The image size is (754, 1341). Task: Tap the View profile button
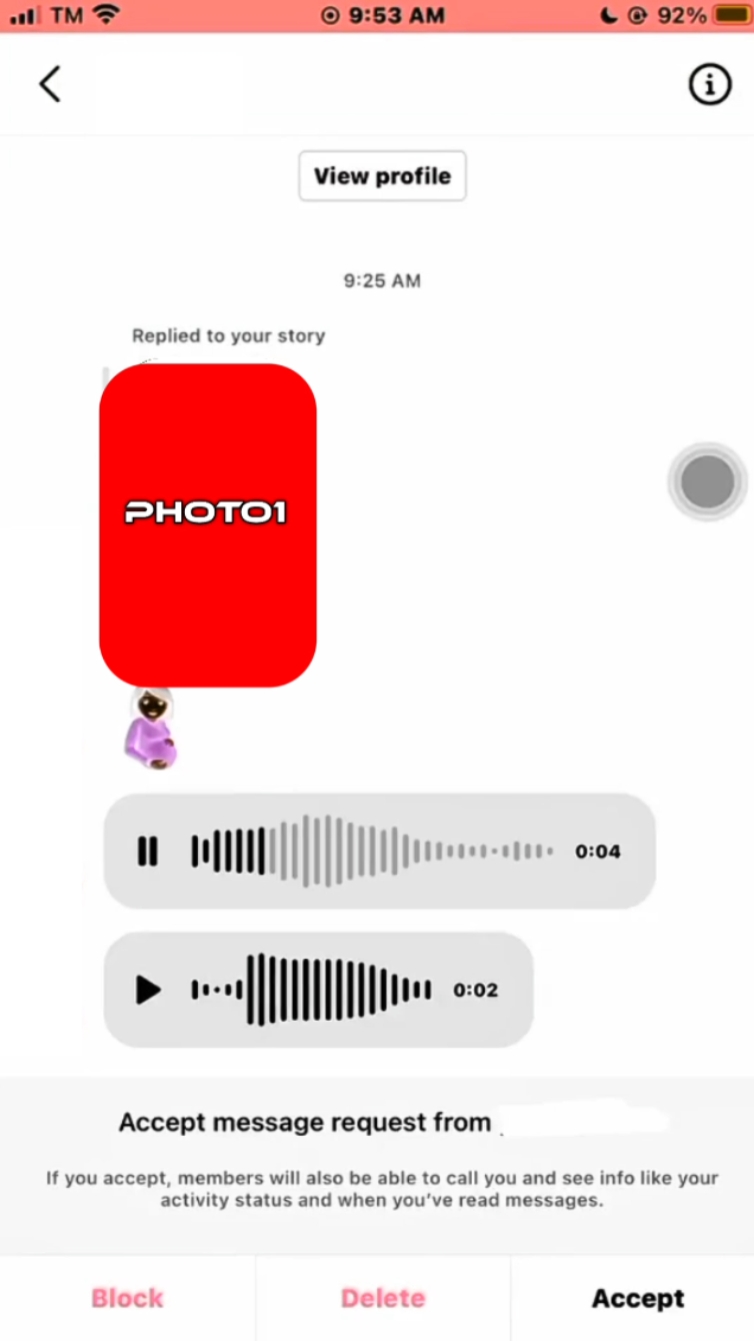[x=382, y=176]
